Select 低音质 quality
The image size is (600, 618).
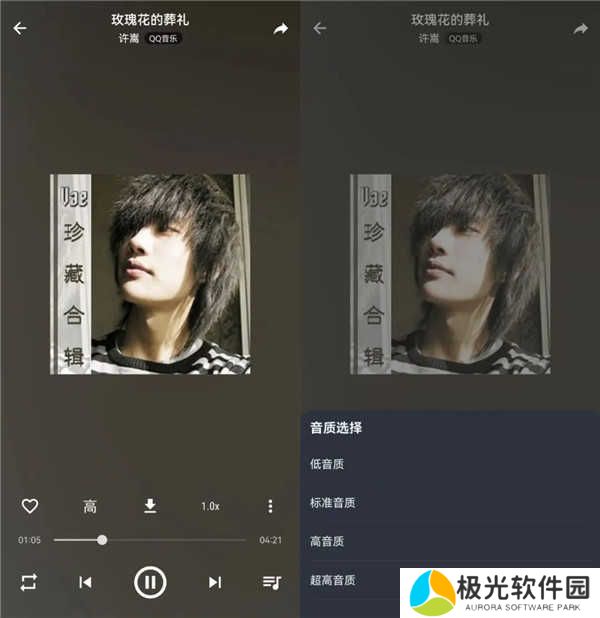328,464
